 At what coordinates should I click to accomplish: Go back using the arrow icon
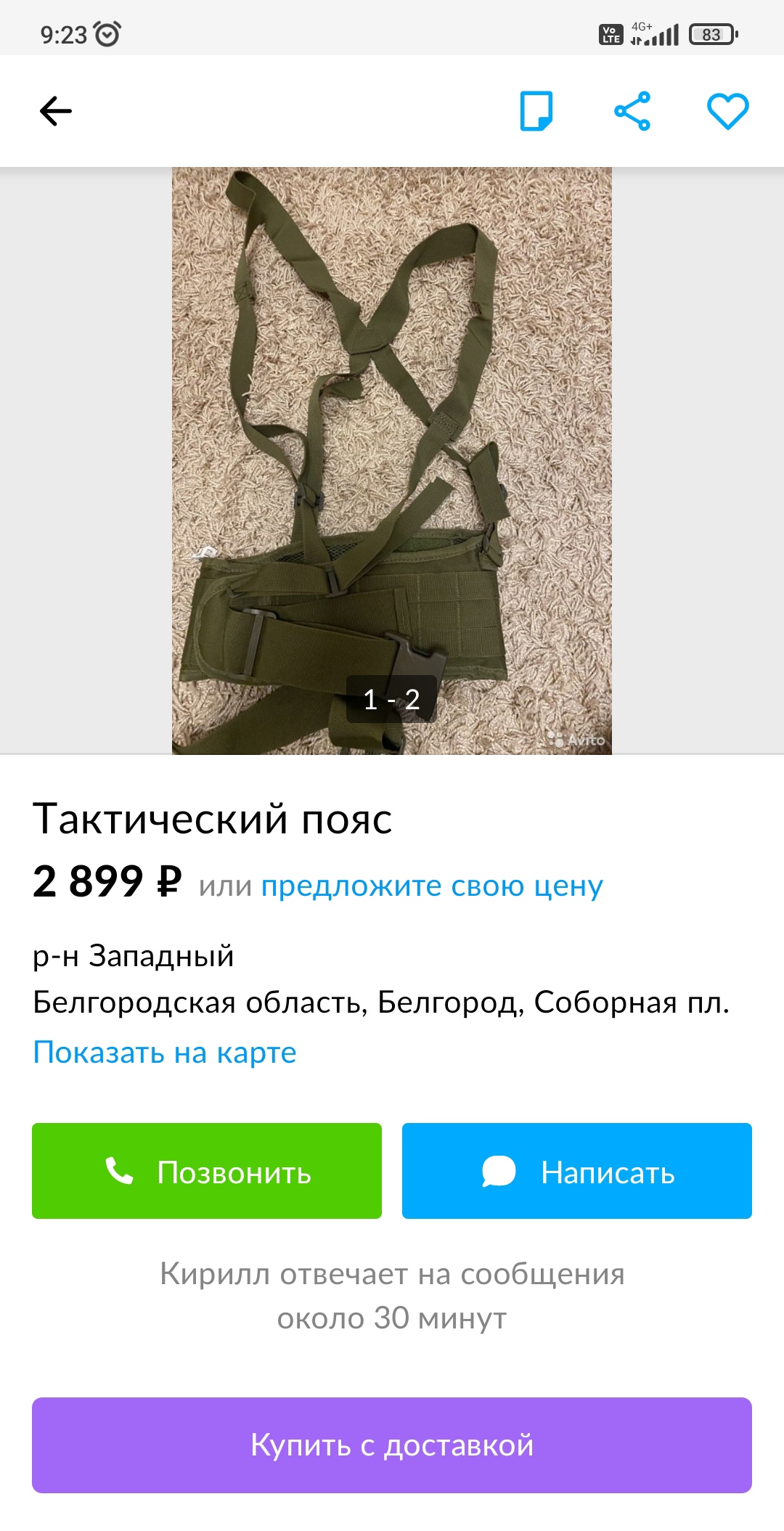pyautogui.click(x=56, y=111)
